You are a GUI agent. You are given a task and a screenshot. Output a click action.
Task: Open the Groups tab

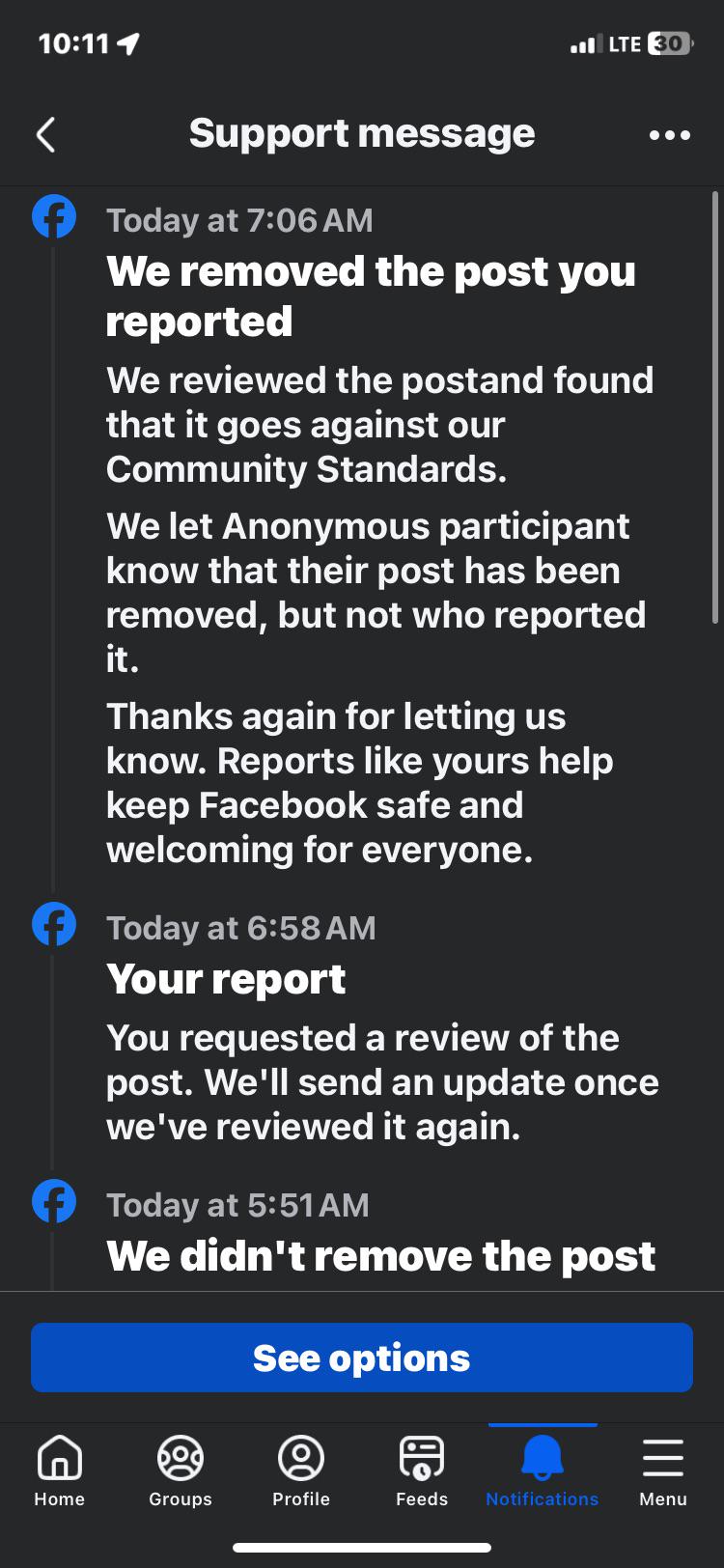pyautogui.click(x=181, y=1471)
